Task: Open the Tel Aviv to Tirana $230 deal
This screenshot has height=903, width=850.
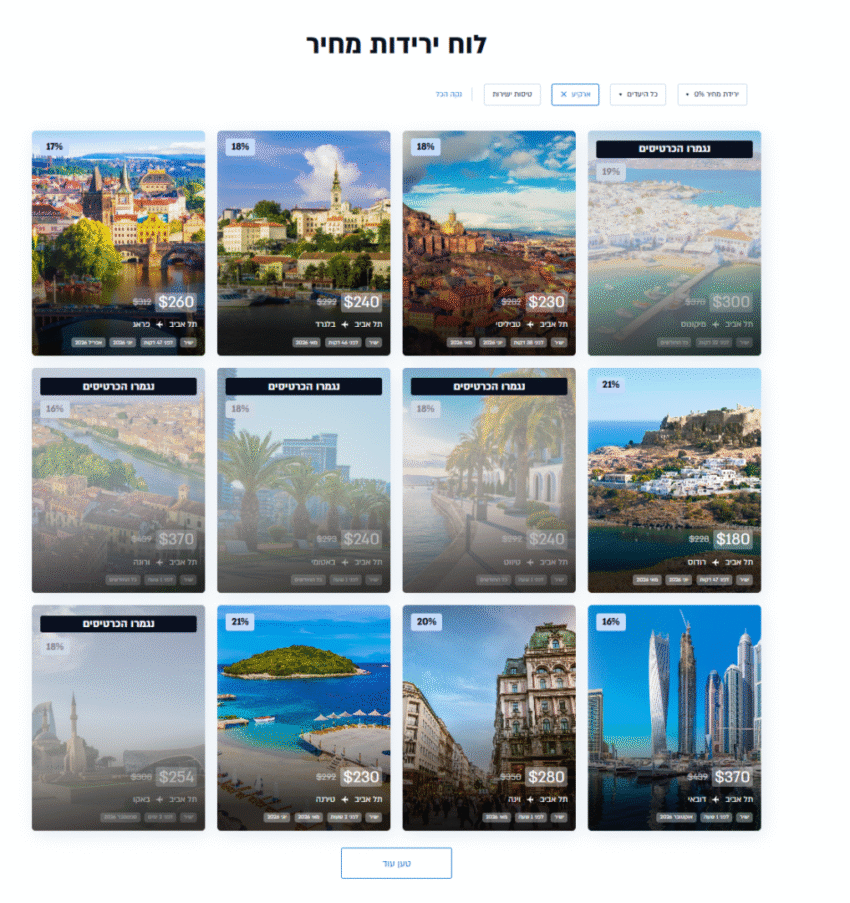Action: [x=303, y=717]
